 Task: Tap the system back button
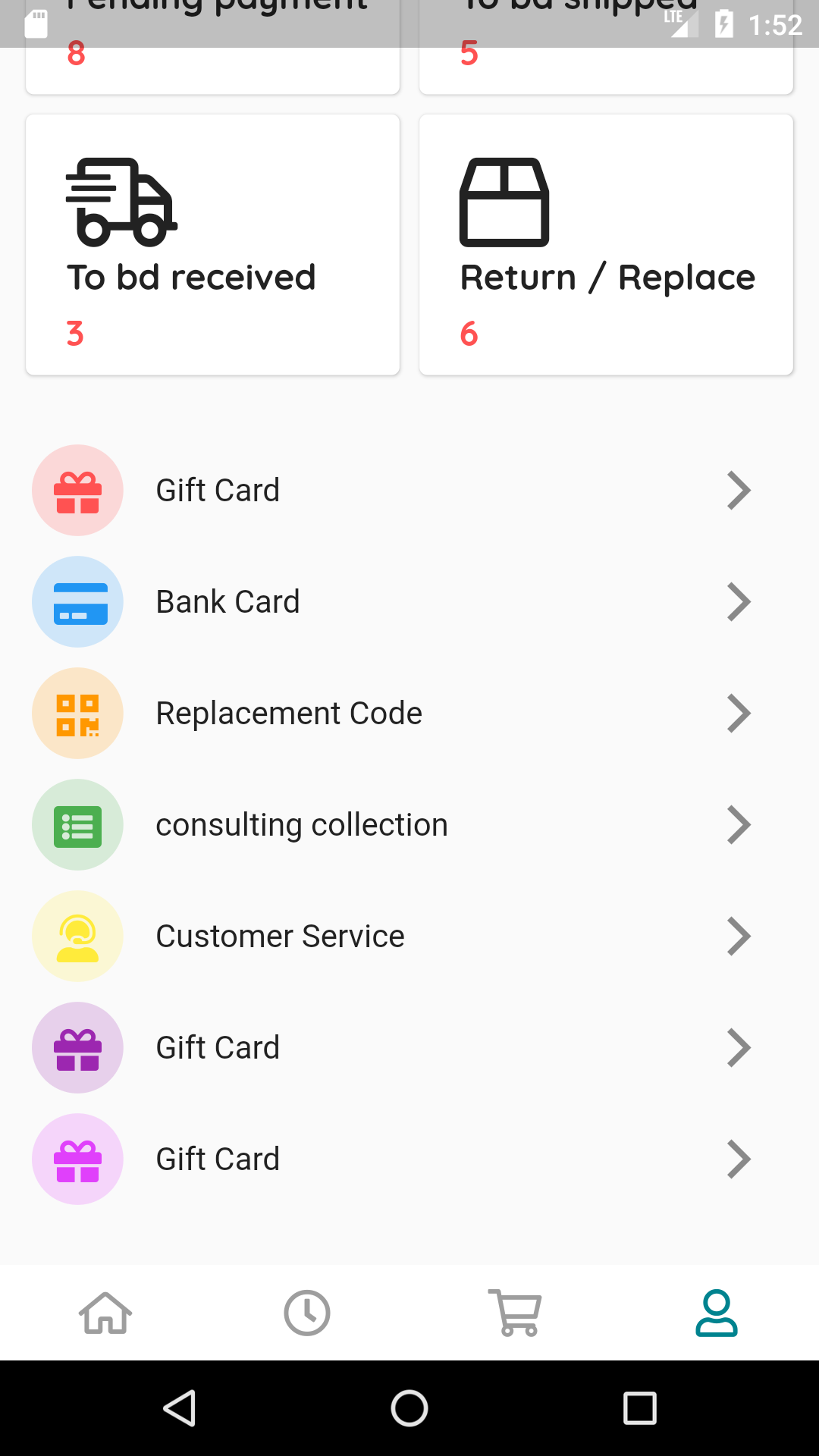coord(180,1408)
